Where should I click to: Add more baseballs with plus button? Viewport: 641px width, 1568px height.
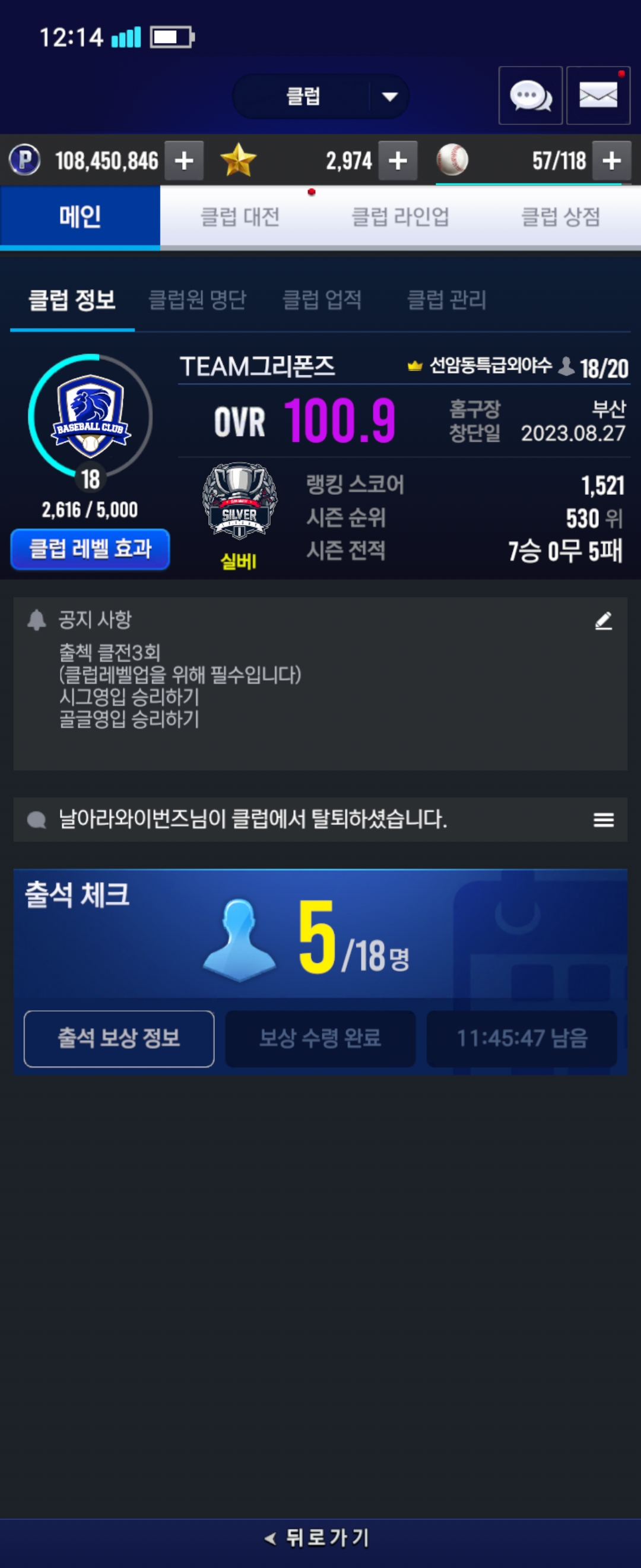tap(611, 161)
